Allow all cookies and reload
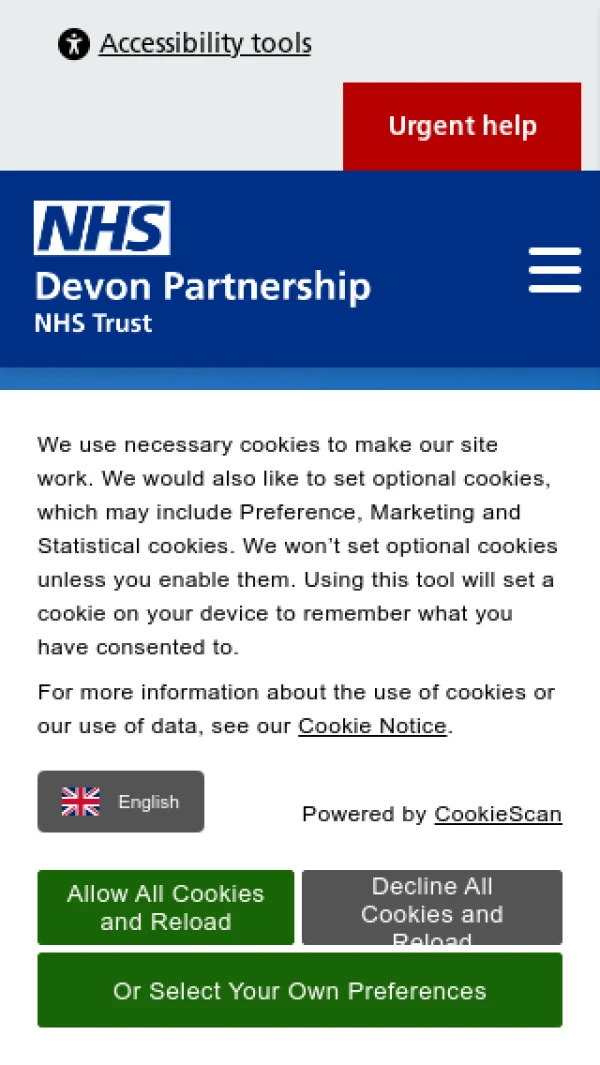This screenshot has width=600, height=1065. point(166,907)
